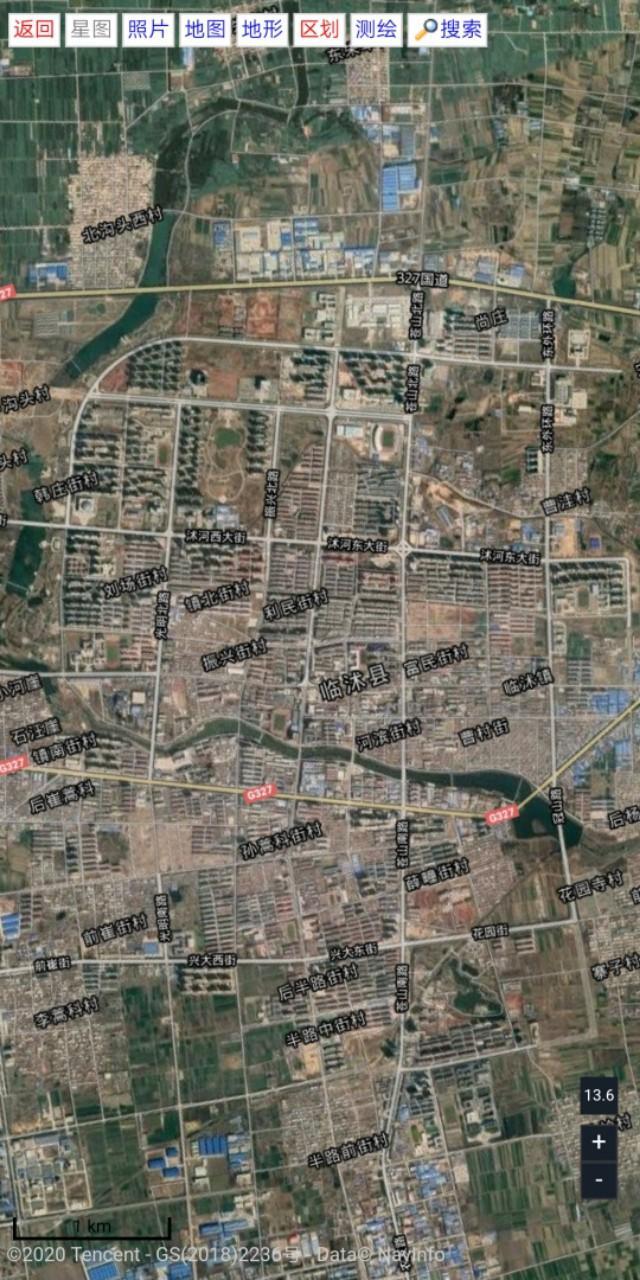Tap the 返回 back button
The image size is (640, 1280).
click(34, 29)
